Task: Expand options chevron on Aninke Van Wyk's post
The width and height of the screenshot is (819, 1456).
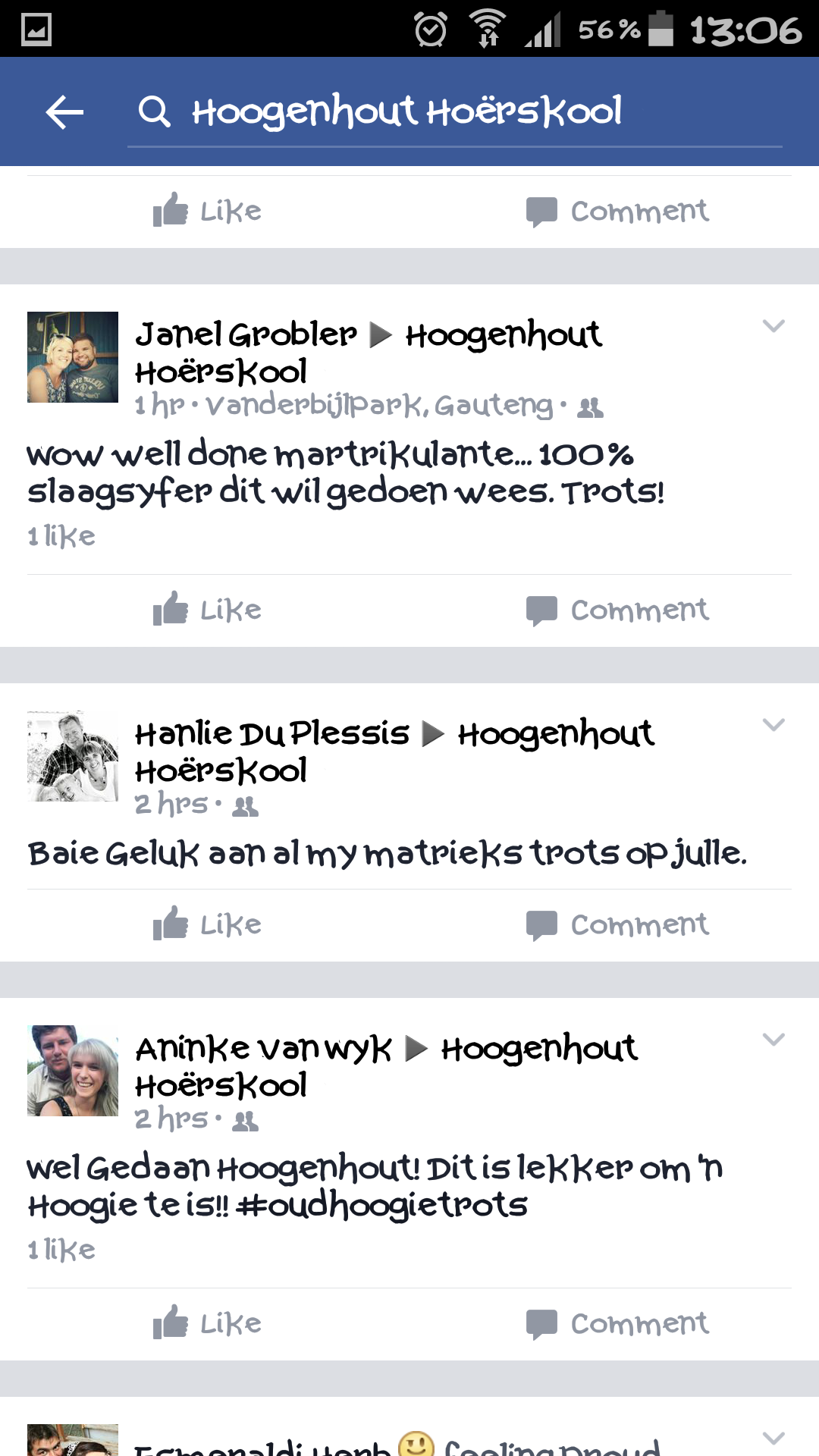Action: coord(773,1040)
